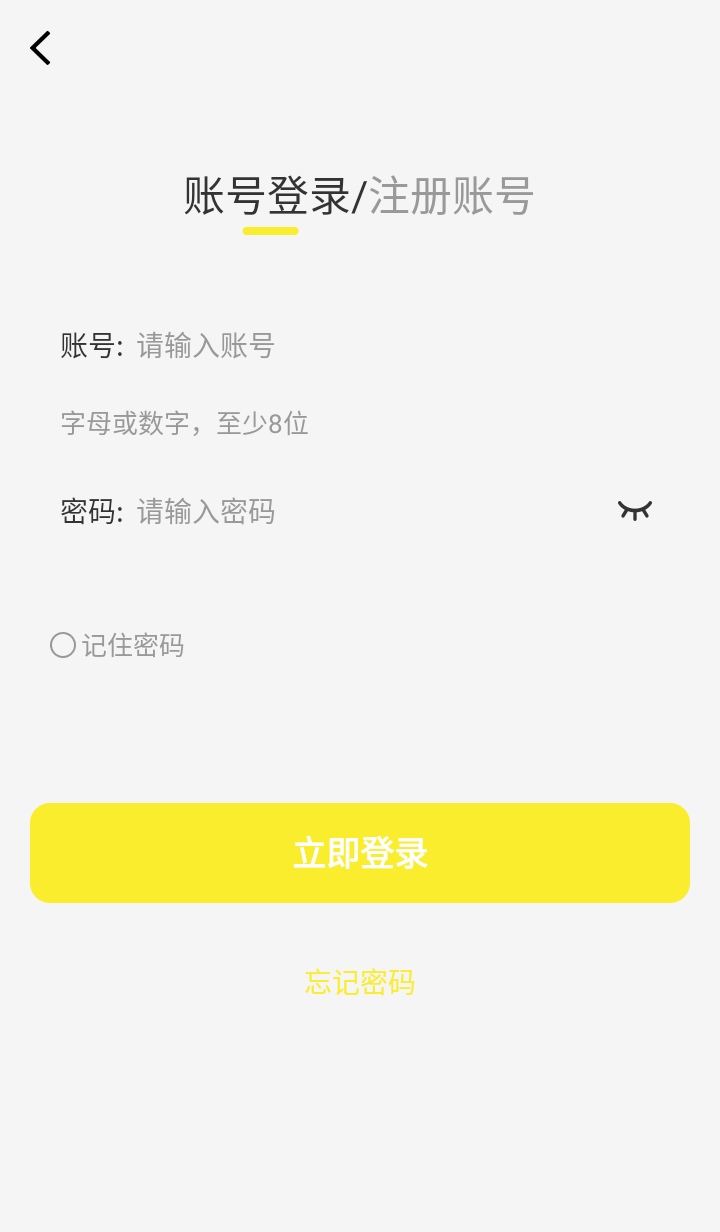
Task: Focus the 请输入账号 account field
Action: 380,346
